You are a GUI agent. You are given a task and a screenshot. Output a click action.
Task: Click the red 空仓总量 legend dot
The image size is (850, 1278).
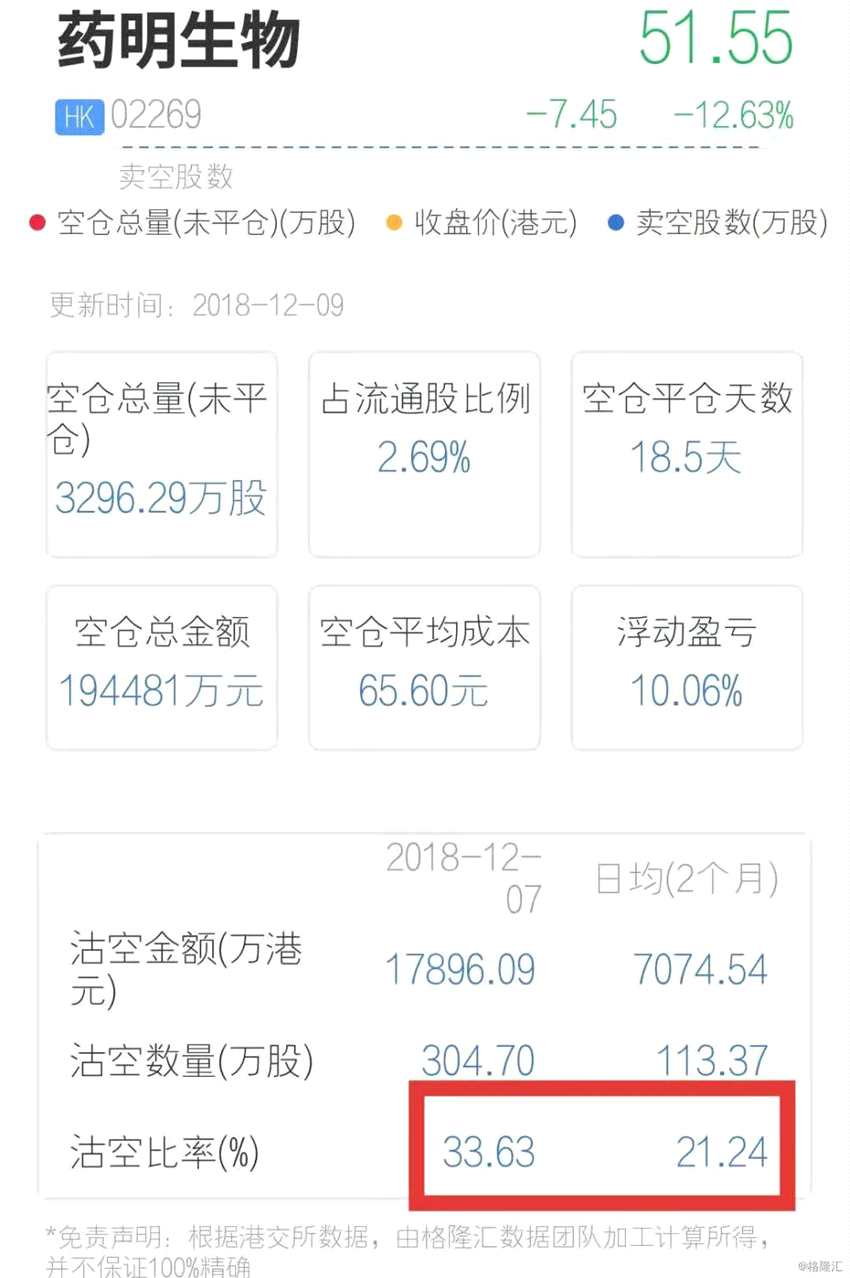[x=37, y=222]
